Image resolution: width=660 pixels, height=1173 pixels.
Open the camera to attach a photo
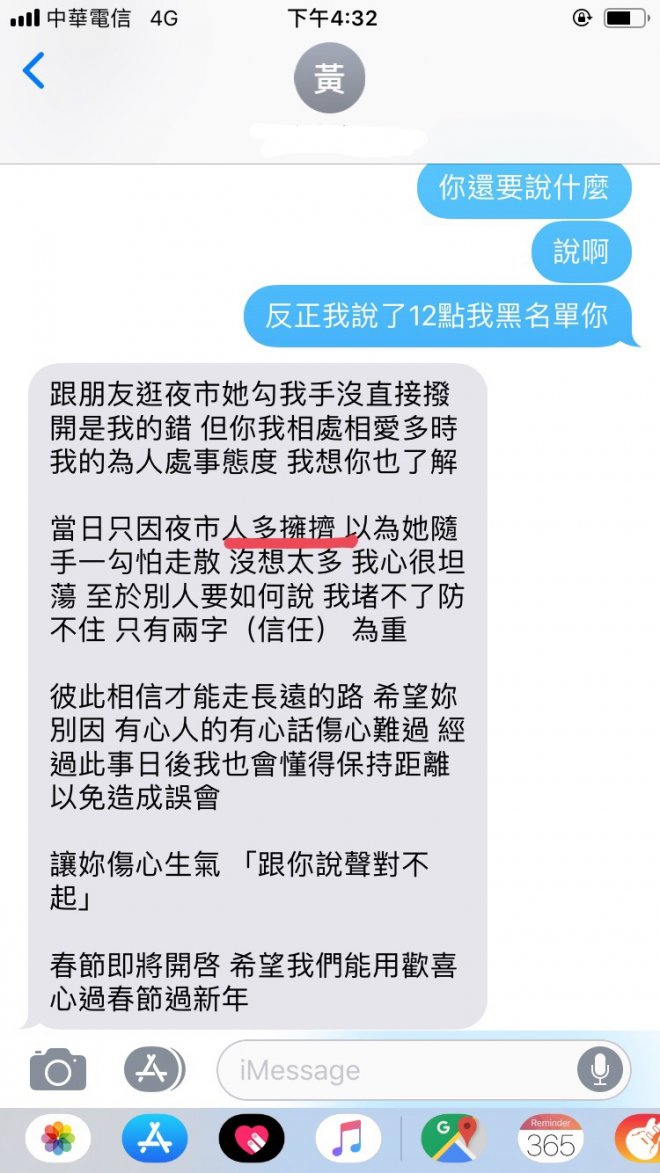58,1070
